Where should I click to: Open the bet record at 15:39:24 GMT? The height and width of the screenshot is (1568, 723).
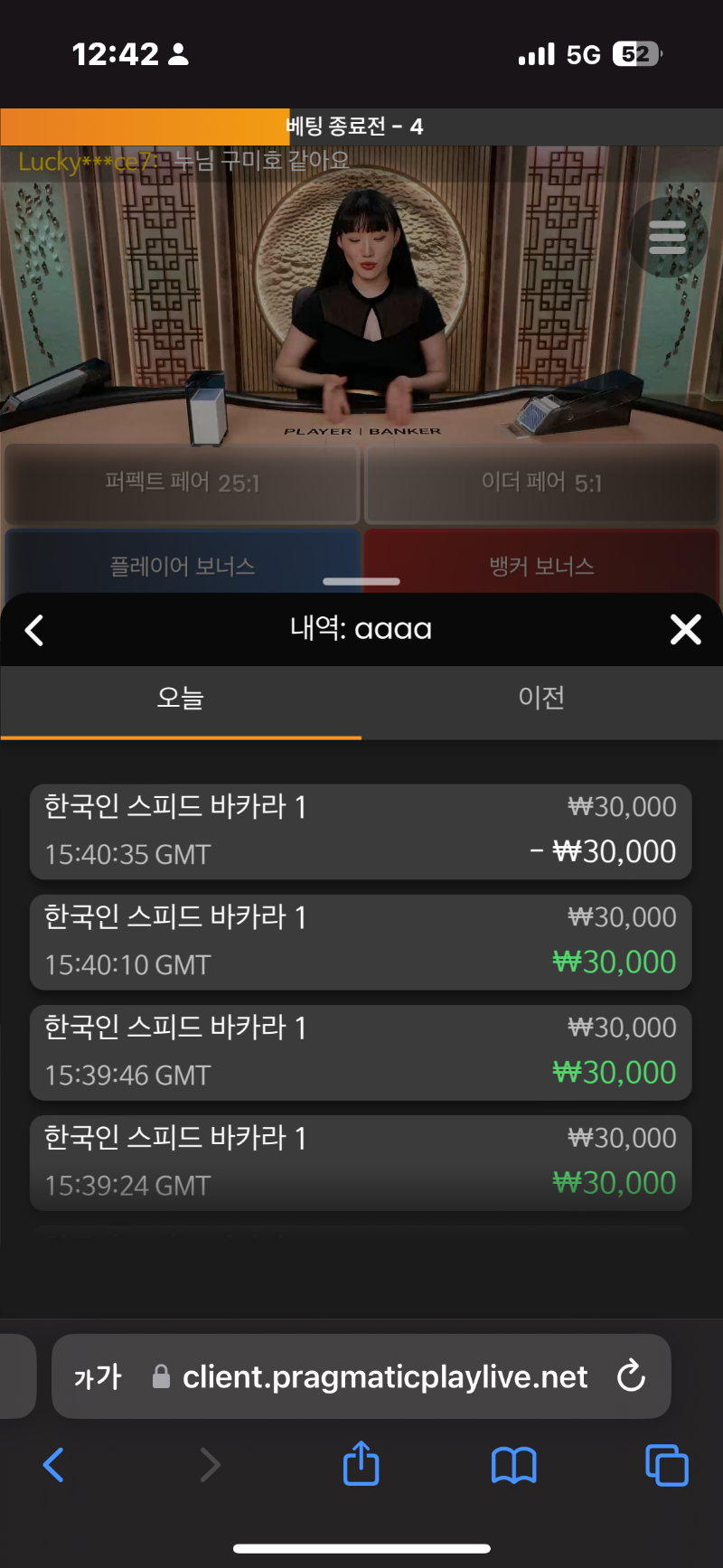361,1162
